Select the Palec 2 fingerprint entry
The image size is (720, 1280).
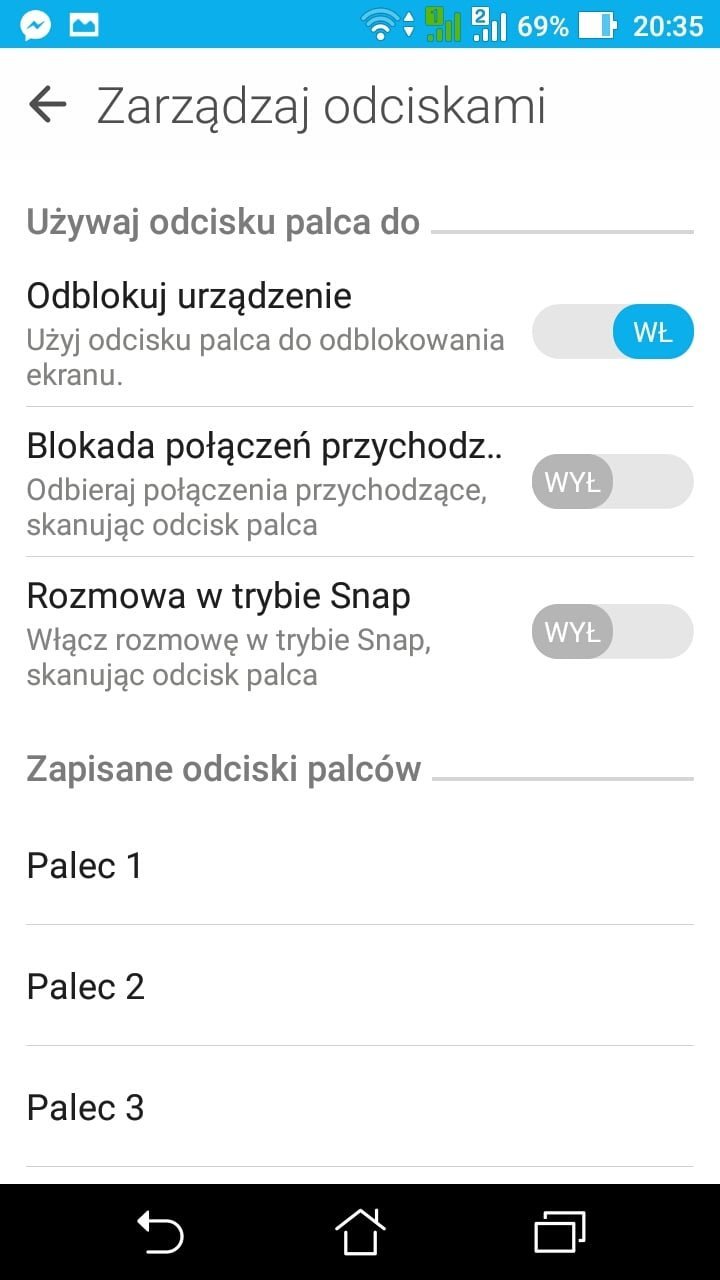[360, 986]
